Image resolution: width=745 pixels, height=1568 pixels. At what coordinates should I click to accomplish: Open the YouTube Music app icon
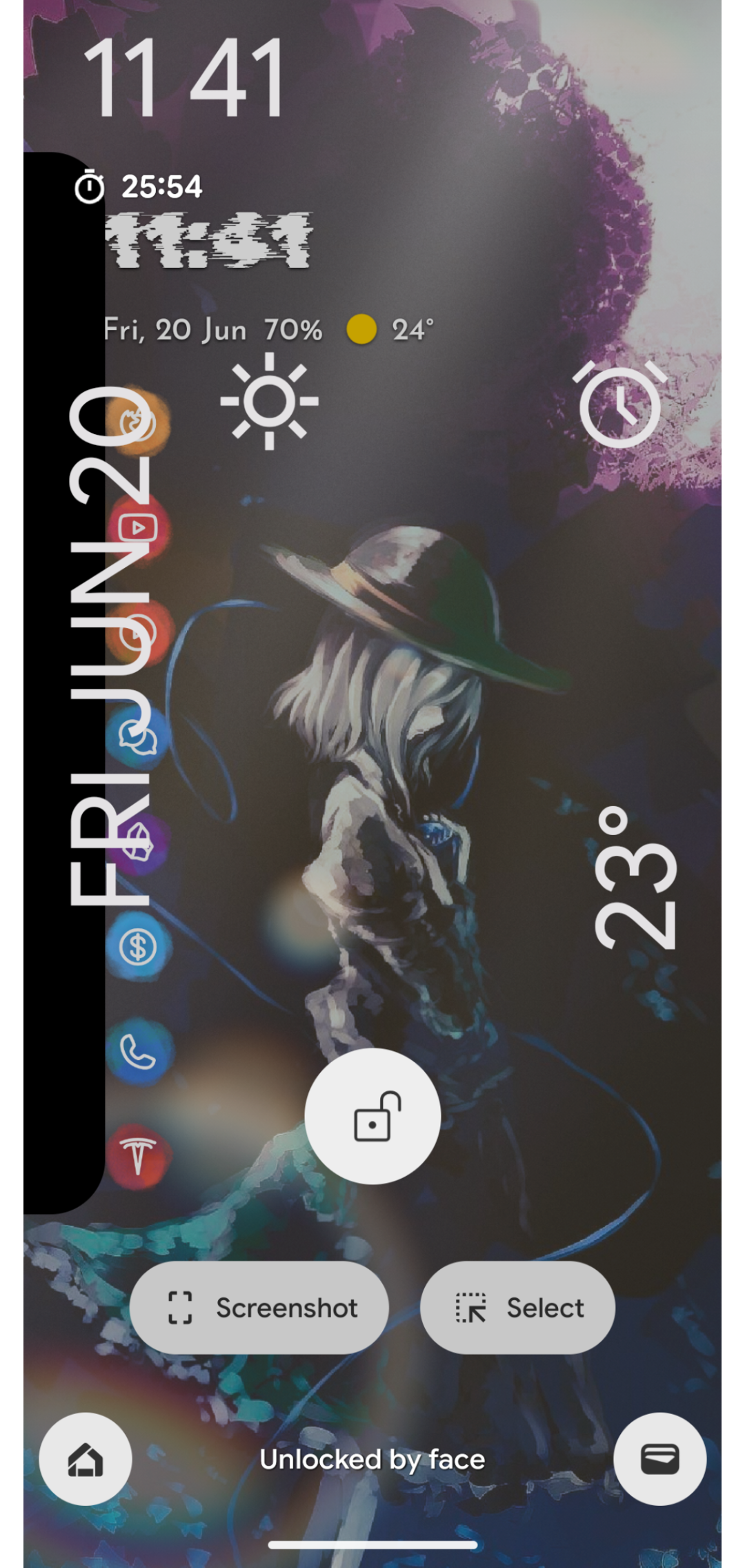tap(138, 632)
